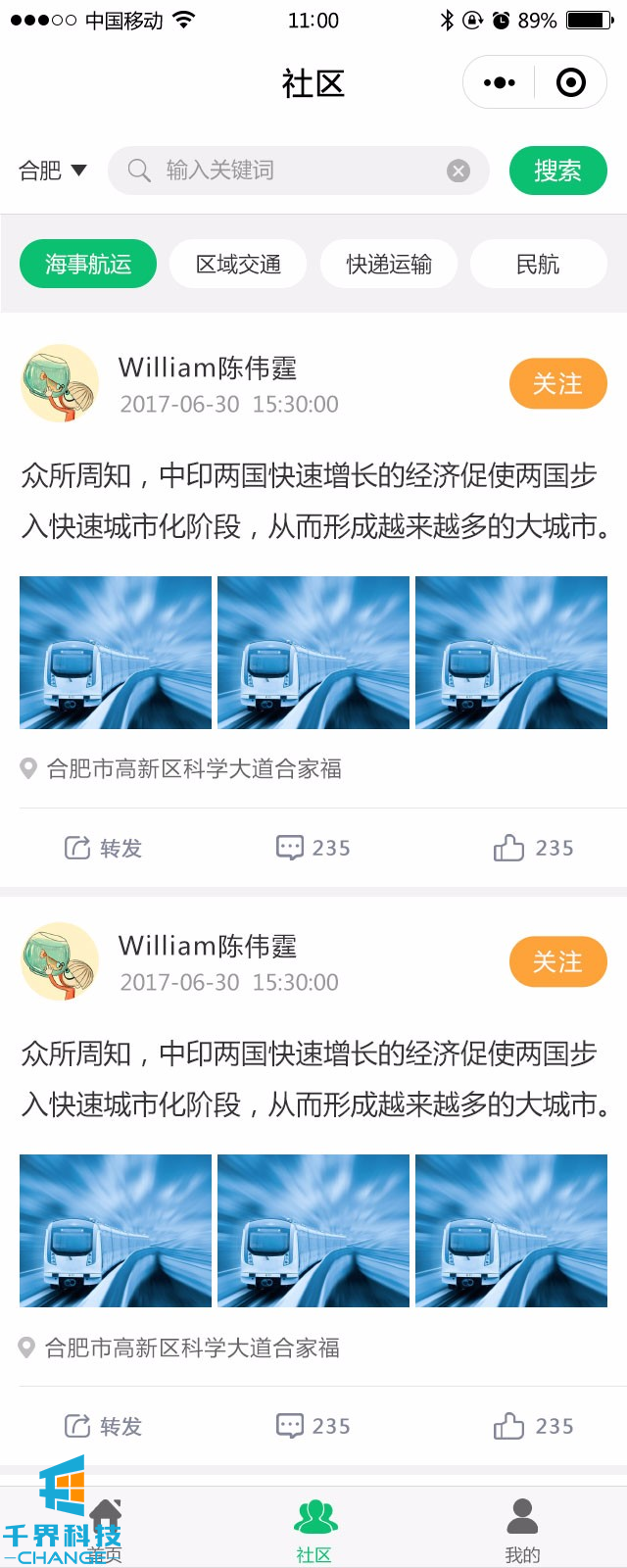627x1568 pixels.
Task: Select the 海事航运 category chip
Action: pos(88,264)
